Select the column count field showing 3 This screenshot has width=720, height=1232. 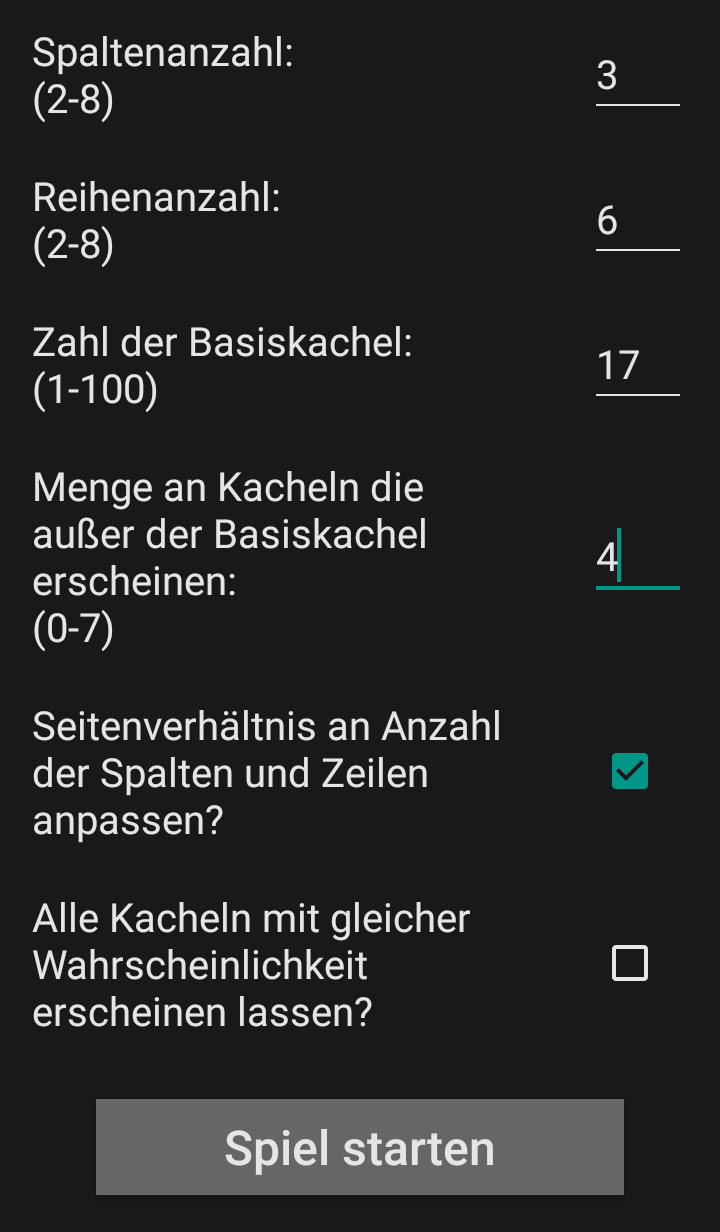[x=637, y=80]
